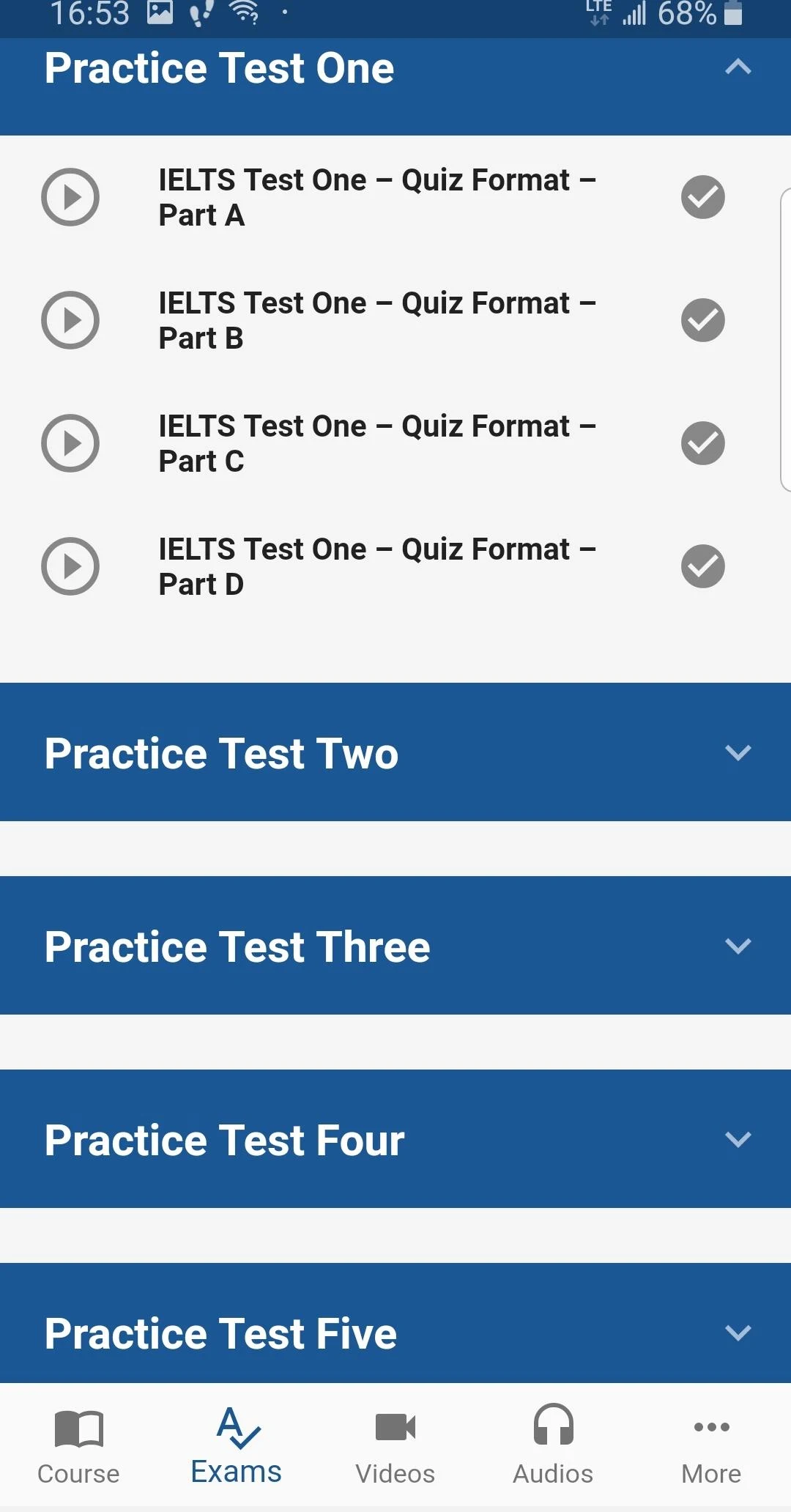Open Practice Test Four
The image size is (791, 1512).
(x=395, y=1139)
